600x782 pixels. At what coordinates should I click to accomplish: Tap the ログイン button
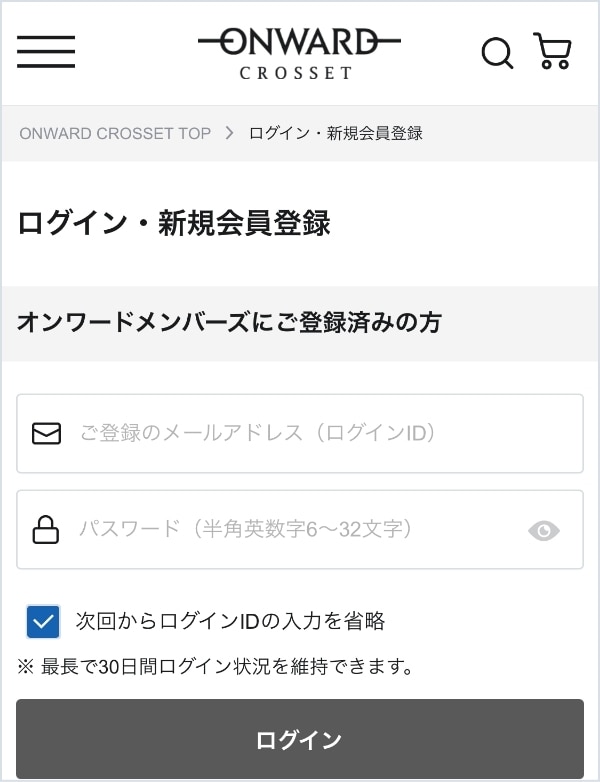coord(300,740)
